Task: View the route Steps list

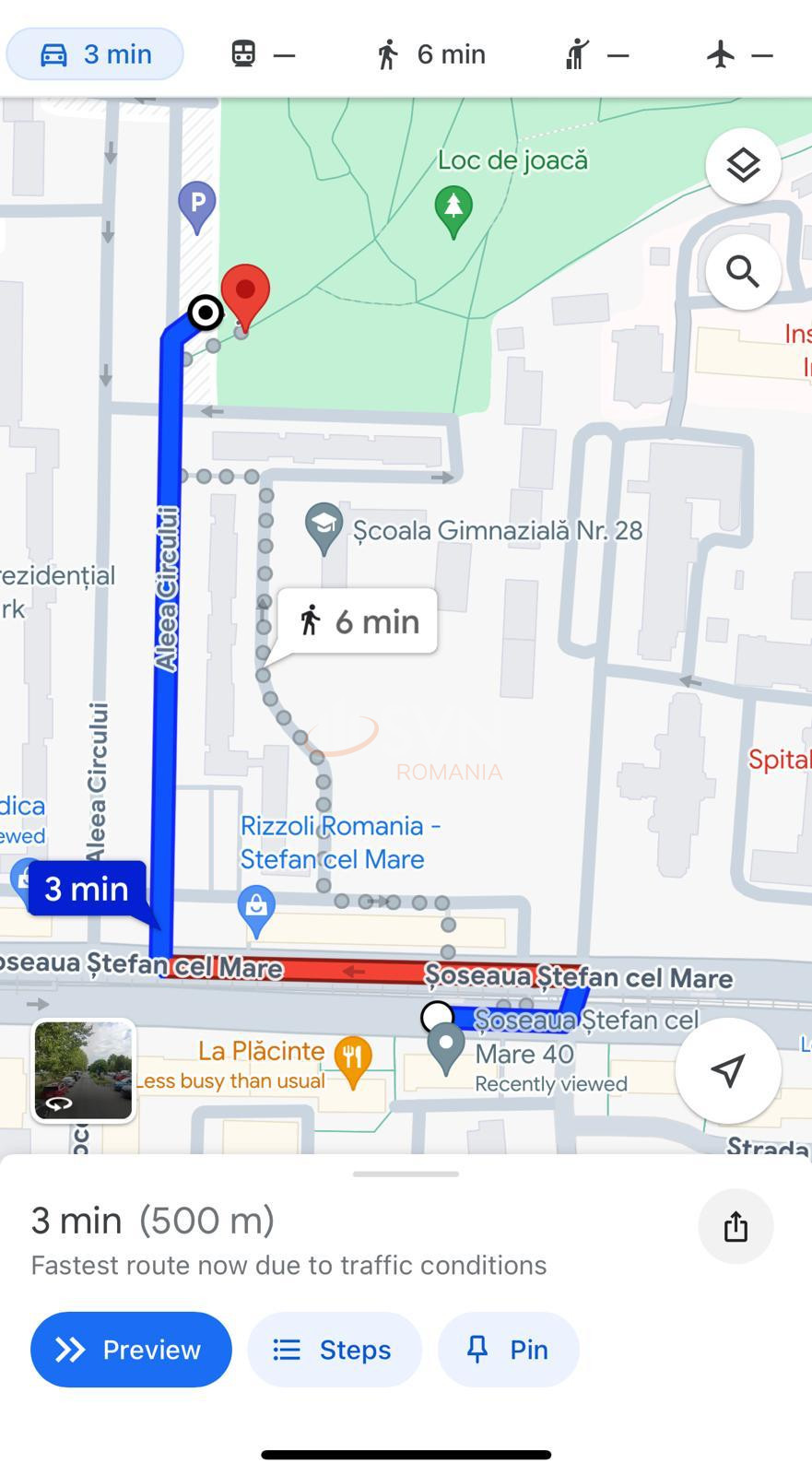Action: click(335, 1350)
